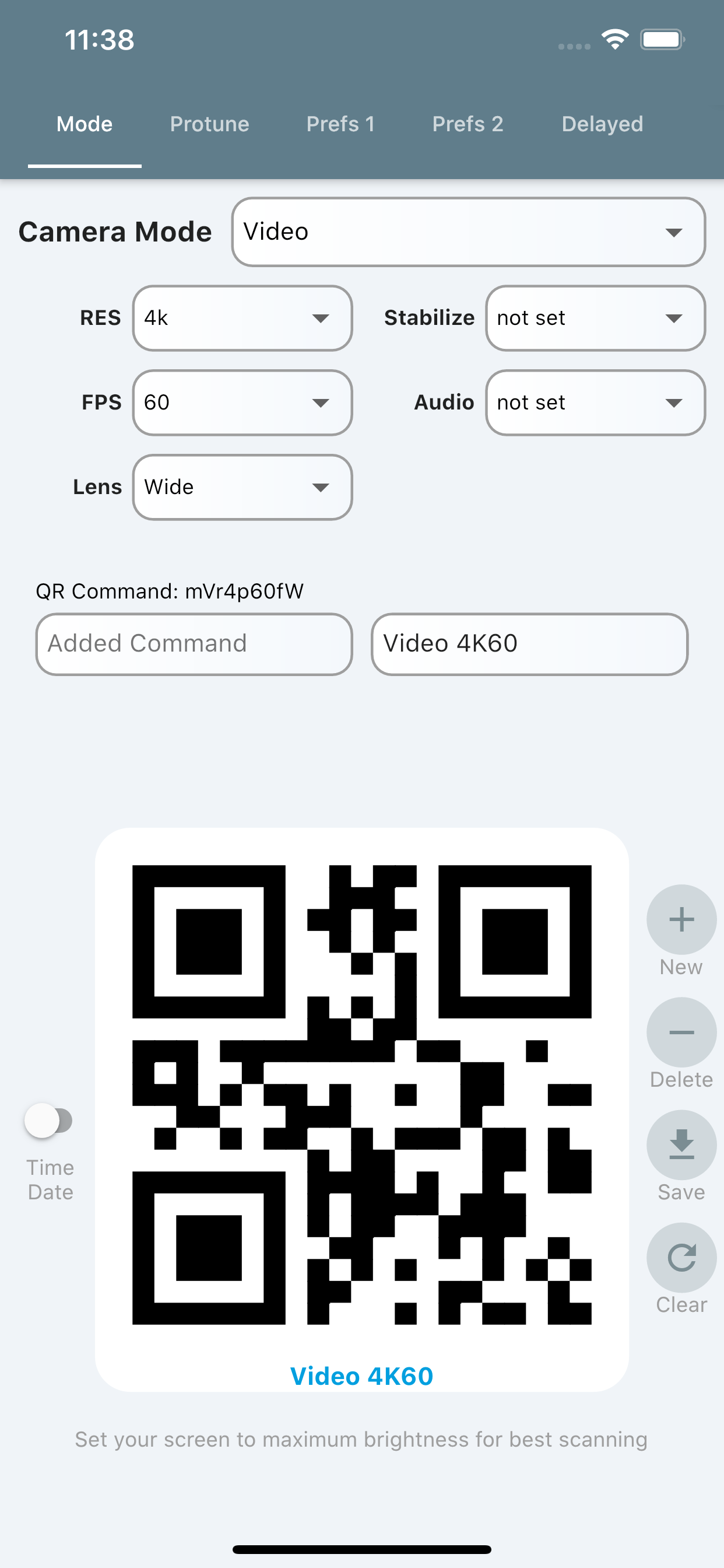Select the Mode tab

pos(84,124)
